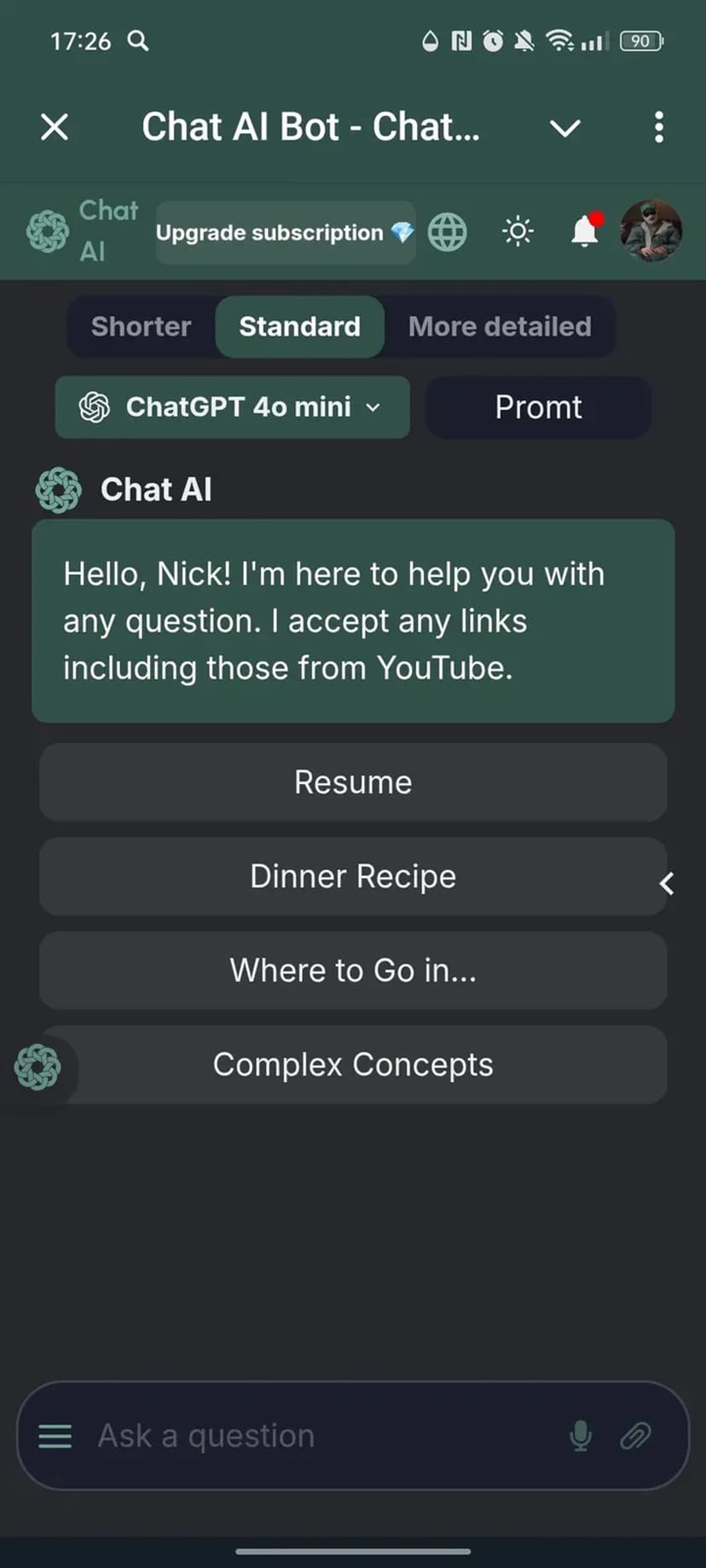Open the three-dot overflow menu

click(658, 128)
